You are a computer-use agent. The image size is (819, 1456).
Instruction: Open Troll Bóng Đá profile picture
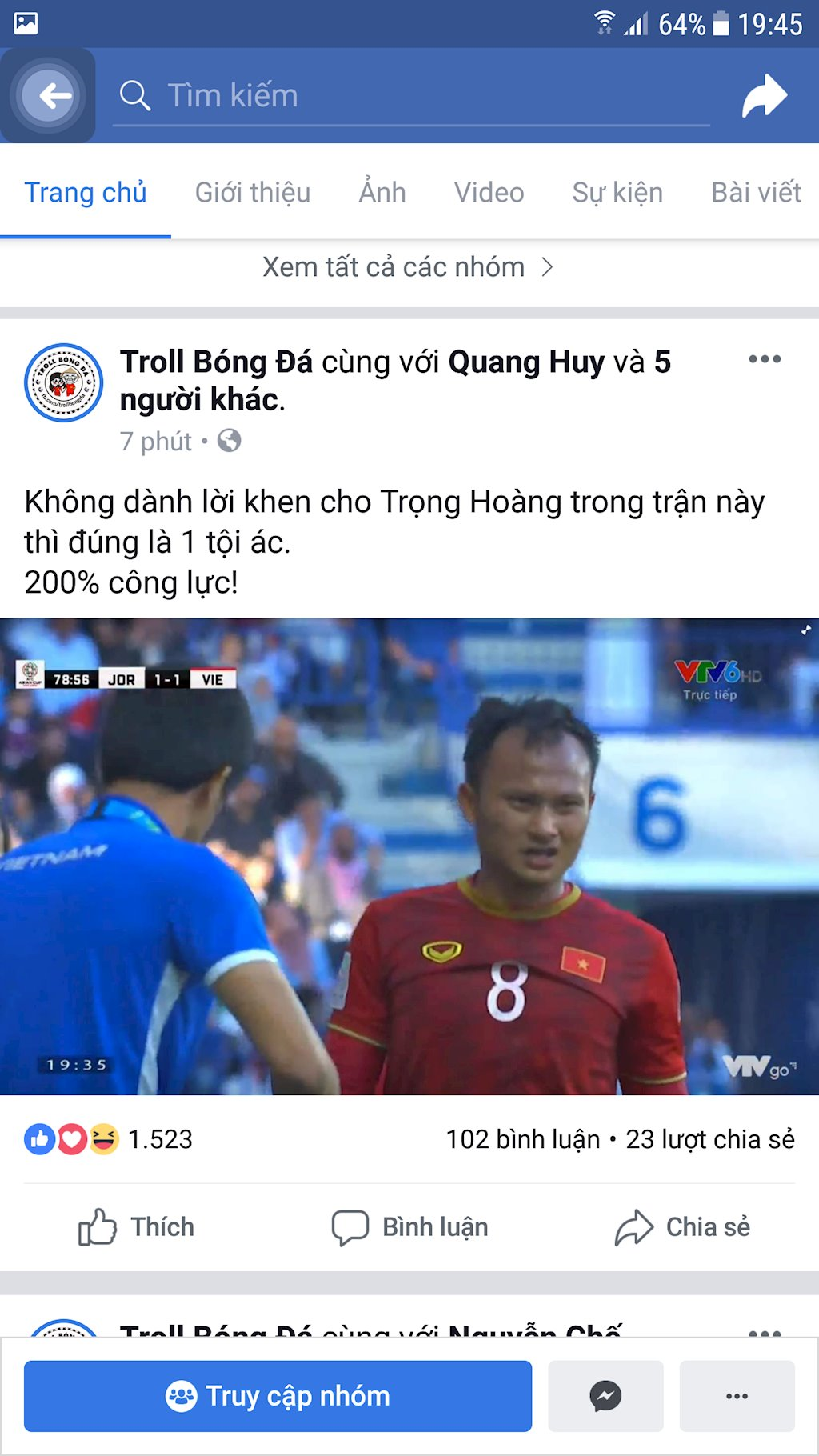point(64,383)
